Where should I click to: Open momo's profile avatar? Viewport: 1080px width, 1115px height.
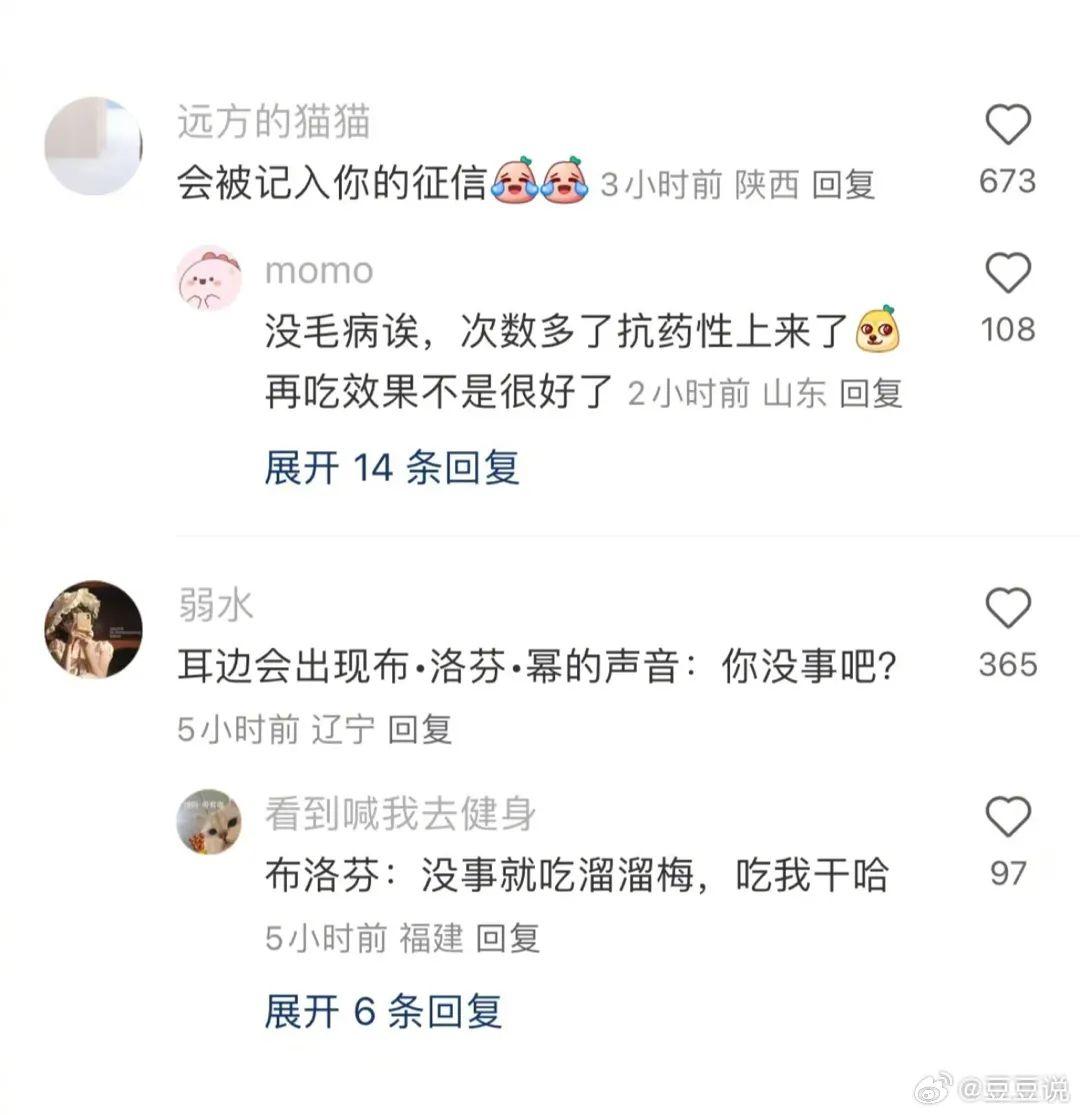209,278
